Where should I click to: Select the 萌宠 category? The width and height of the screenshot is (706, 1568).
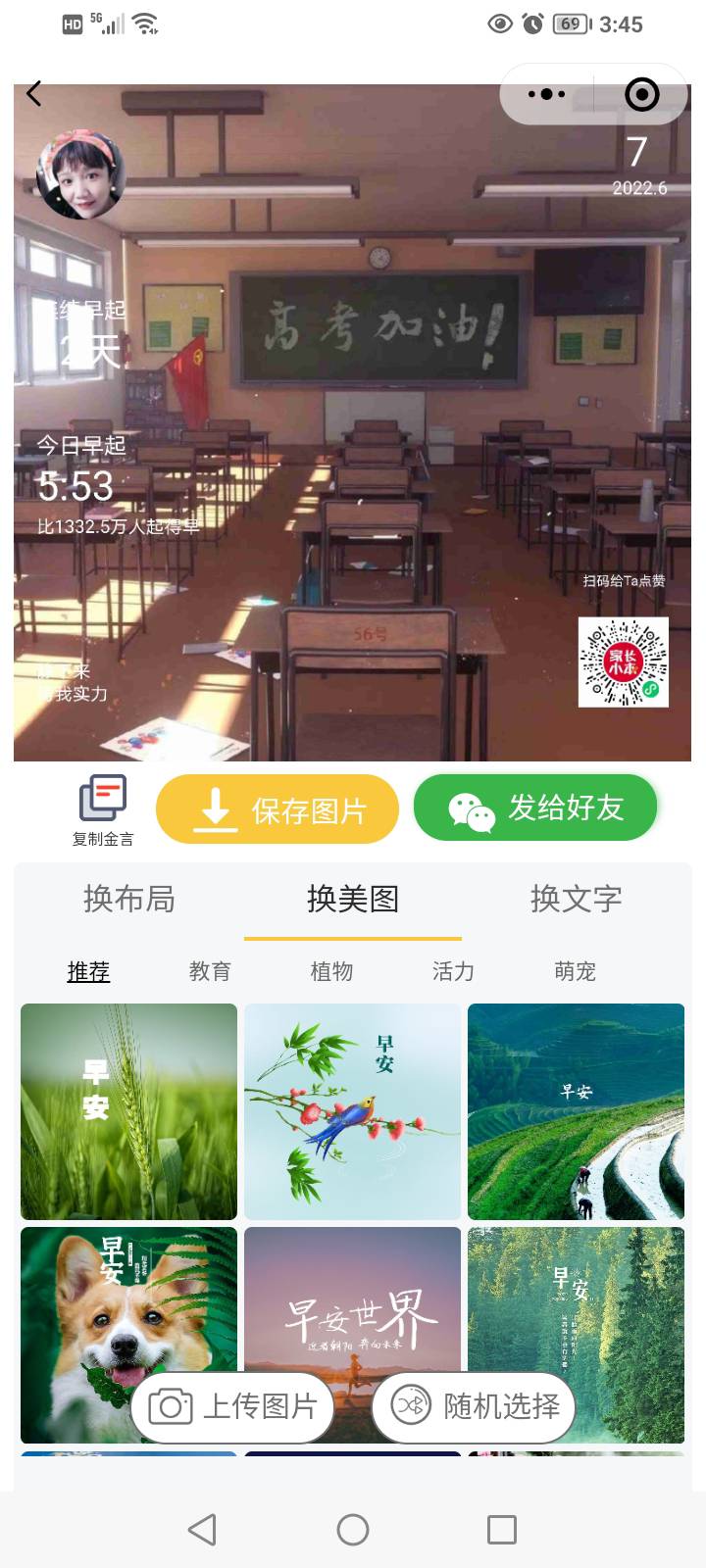tap(574, 971)
